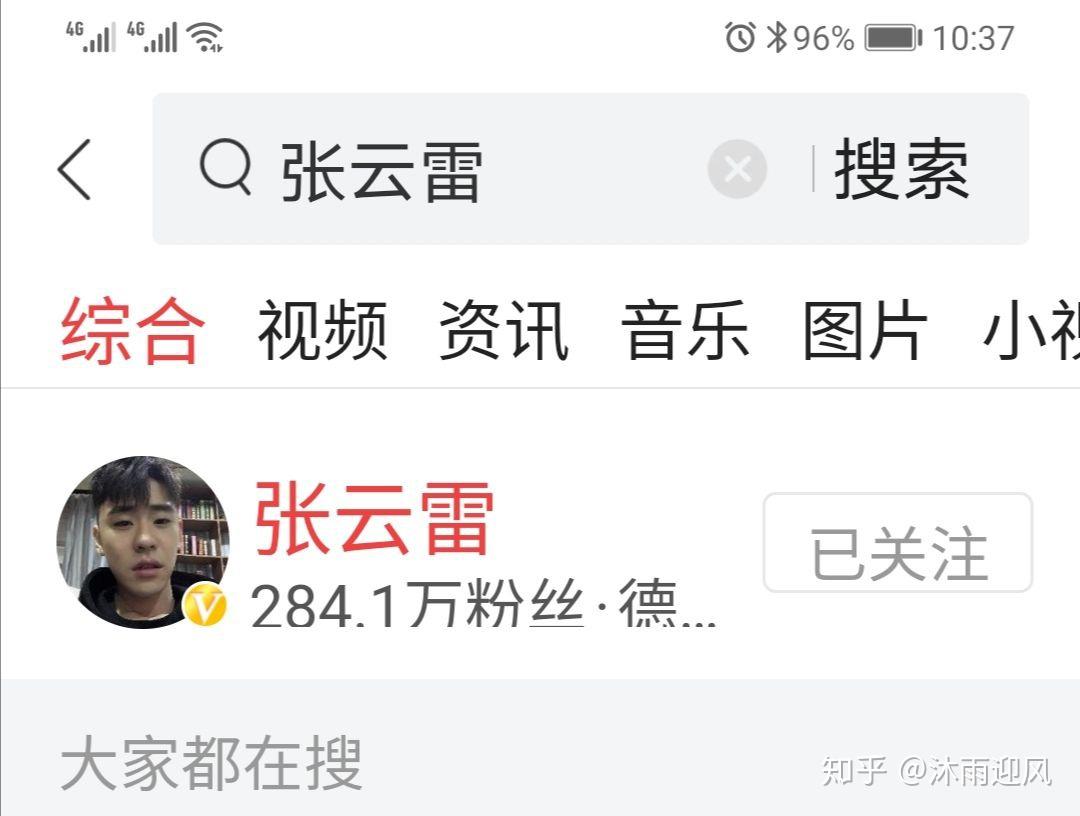Switch to the 综合 tab

pyautogui.click(x=133, y=330)
